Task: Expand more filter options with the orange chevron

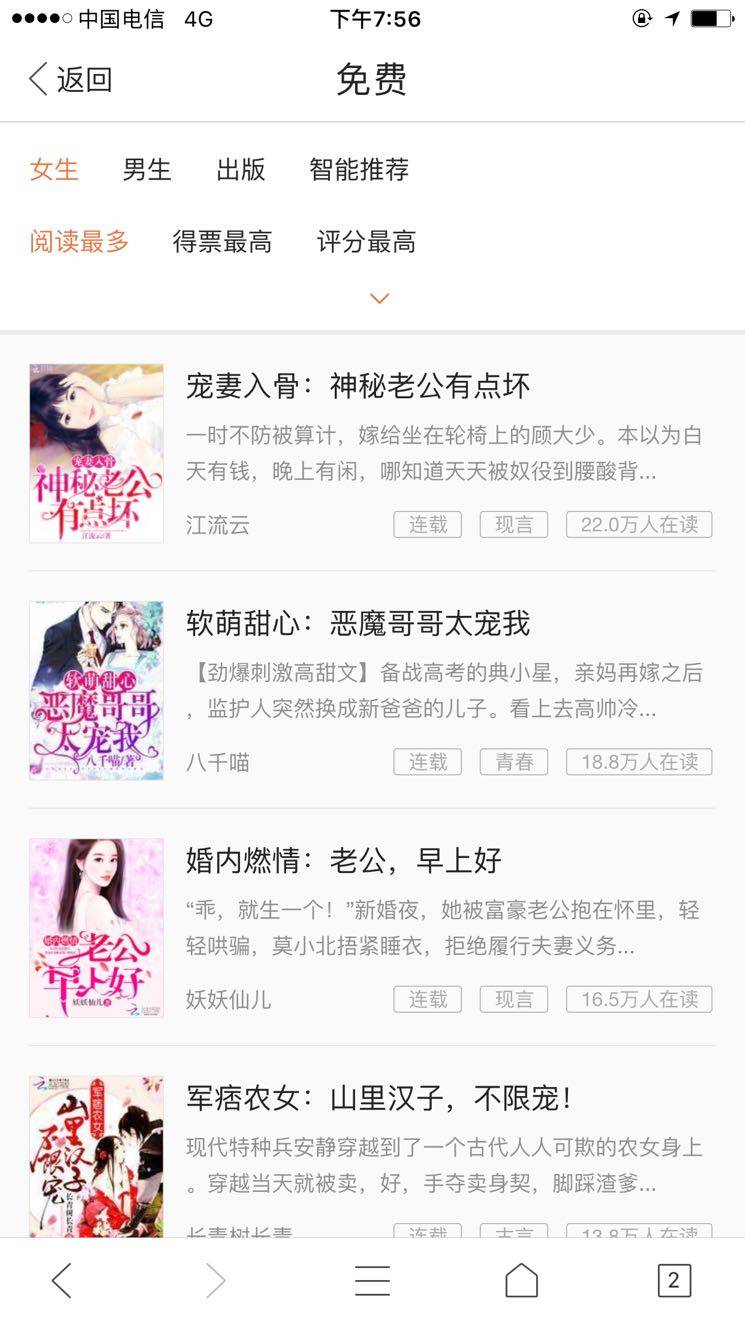Action: point(379,298)
